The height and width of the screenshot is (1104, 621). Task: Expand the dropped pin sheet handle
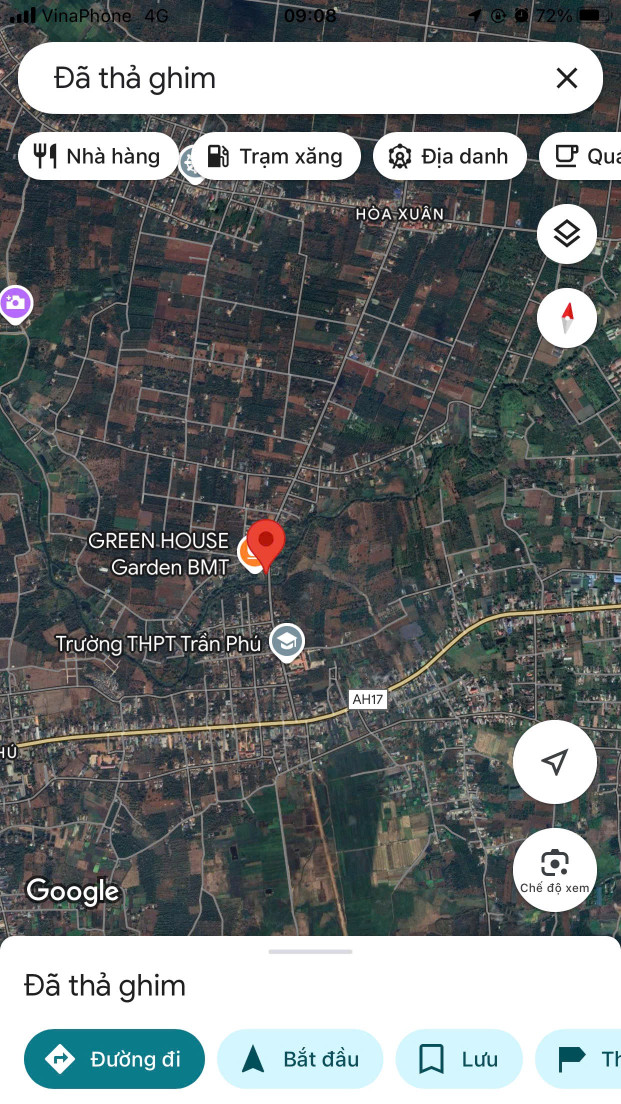point(310,951)
